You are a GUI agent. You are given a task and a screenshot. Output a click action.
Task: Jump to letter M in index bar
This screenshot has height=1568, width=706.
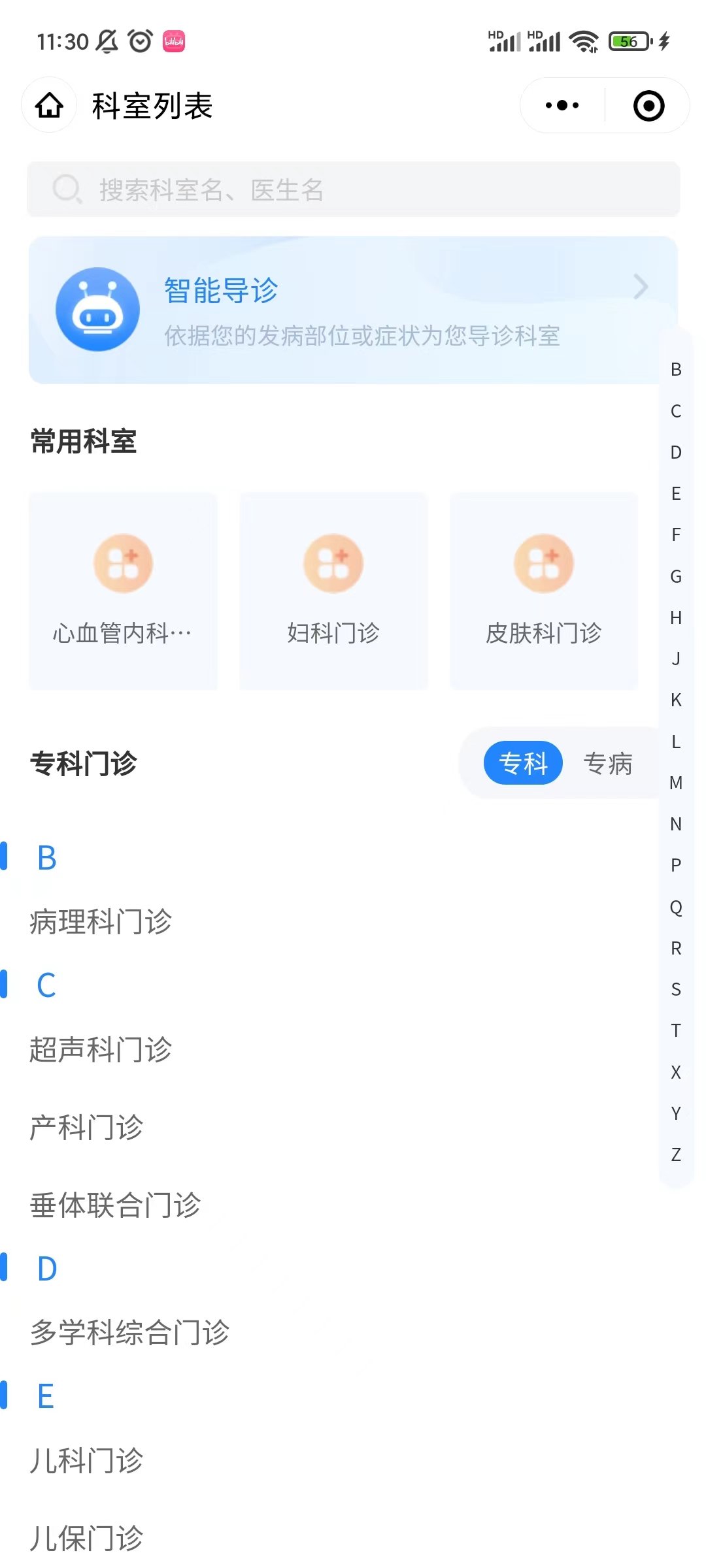[x=676, y=783]
